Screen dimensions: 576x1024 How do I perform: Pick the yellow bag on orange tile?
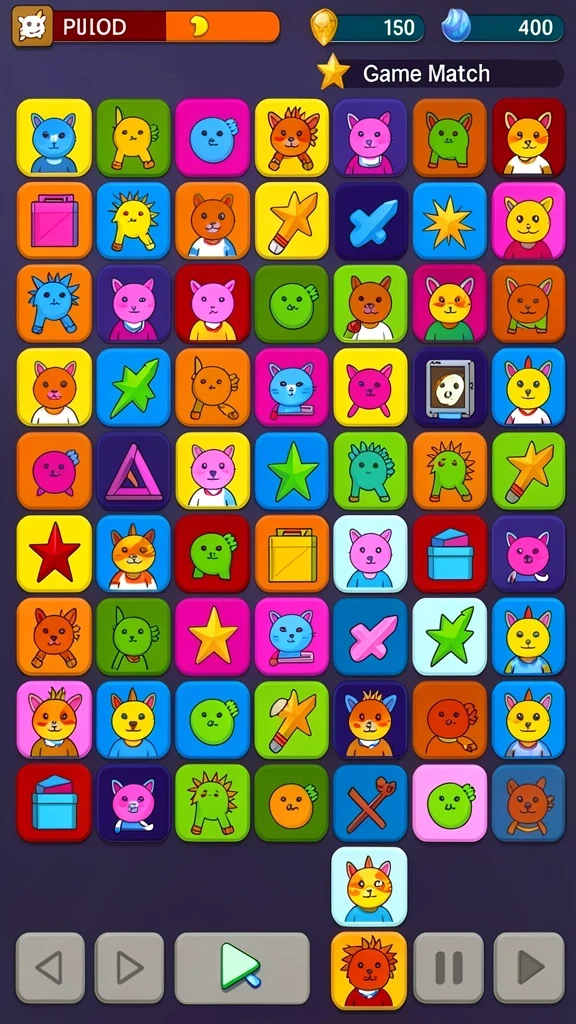pyautogui.click(x=292, y=554)
